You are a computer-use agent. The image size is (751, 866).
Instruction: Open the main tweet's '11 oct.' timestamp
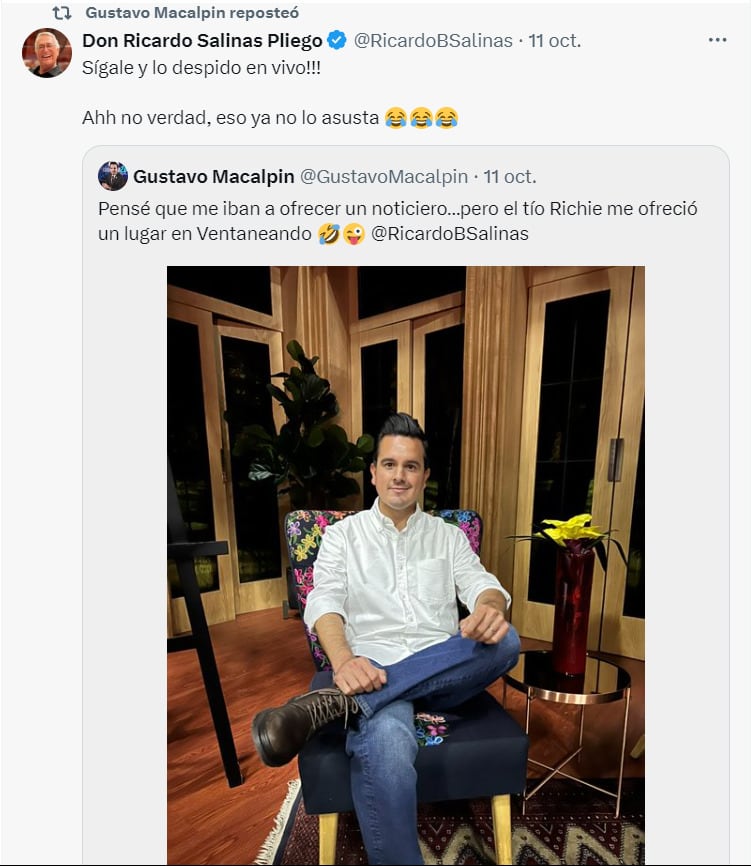click(x=555, y=40)
